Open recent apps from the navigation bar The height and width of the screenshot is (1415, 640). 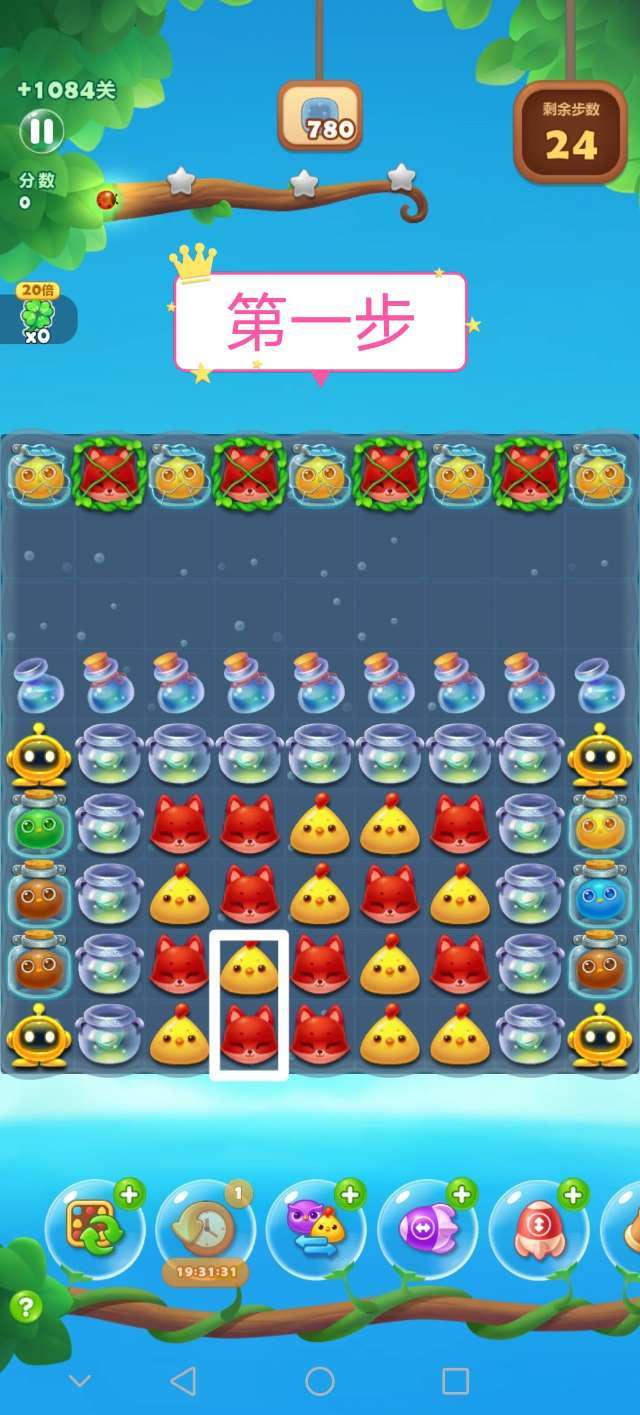(455, 1381)
